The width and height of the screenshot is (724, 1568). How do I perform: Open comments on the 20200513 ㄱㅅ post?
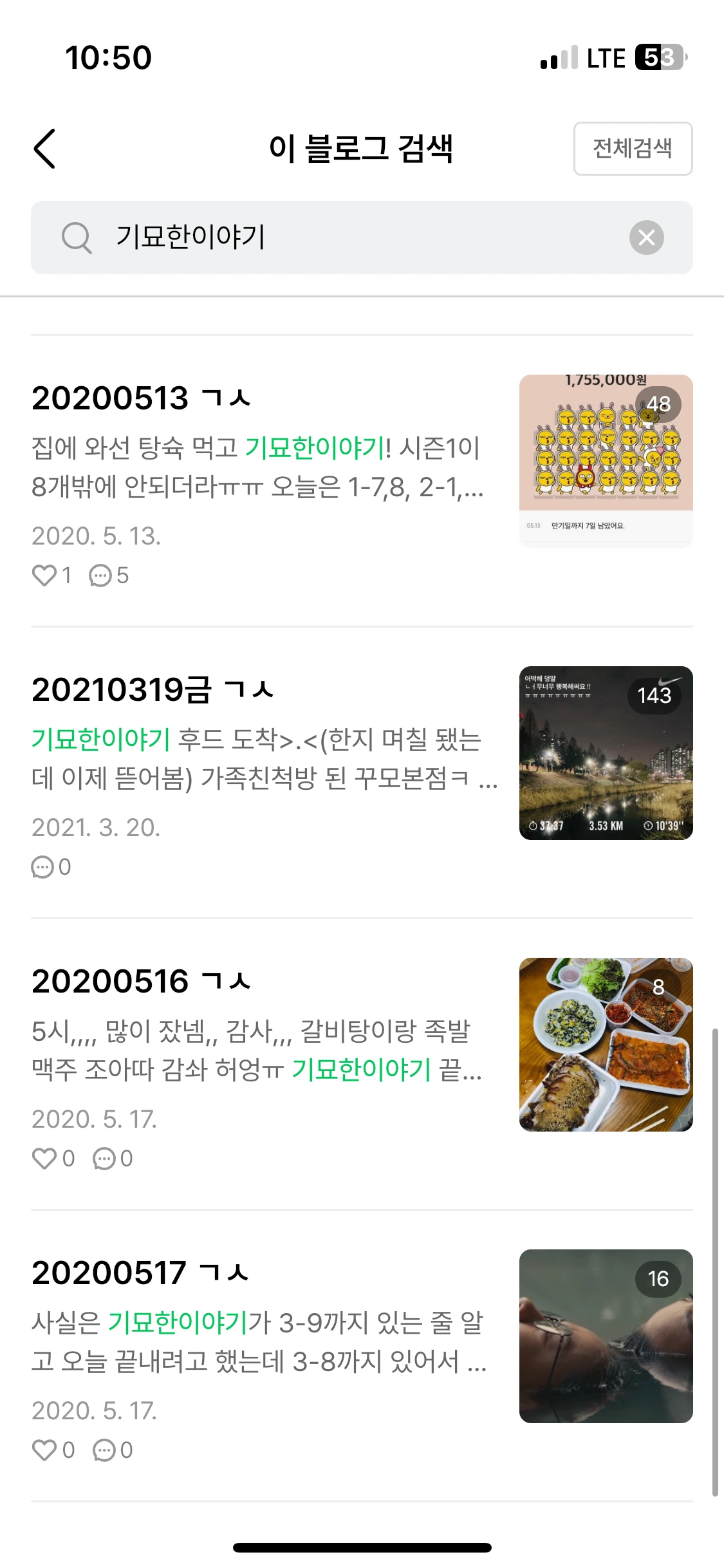pos(101,575)
